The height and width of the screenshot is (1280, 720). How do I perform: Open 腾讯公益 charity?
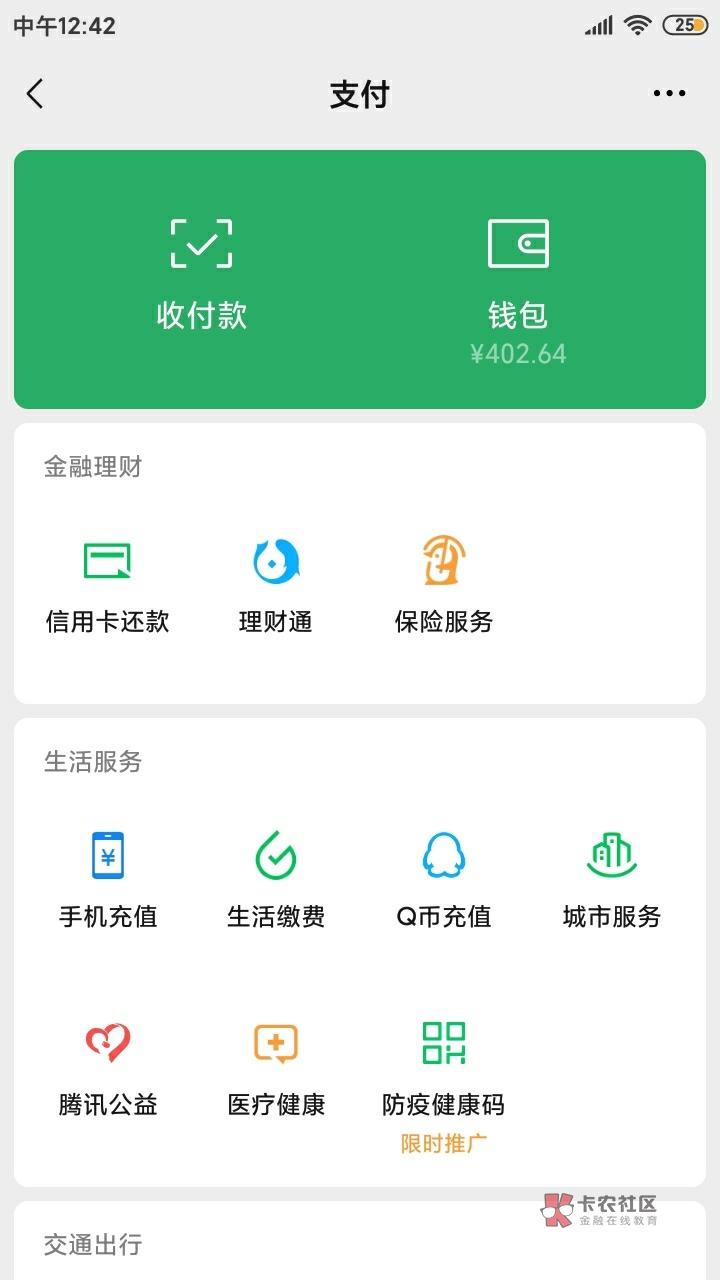coord(108,1069)
